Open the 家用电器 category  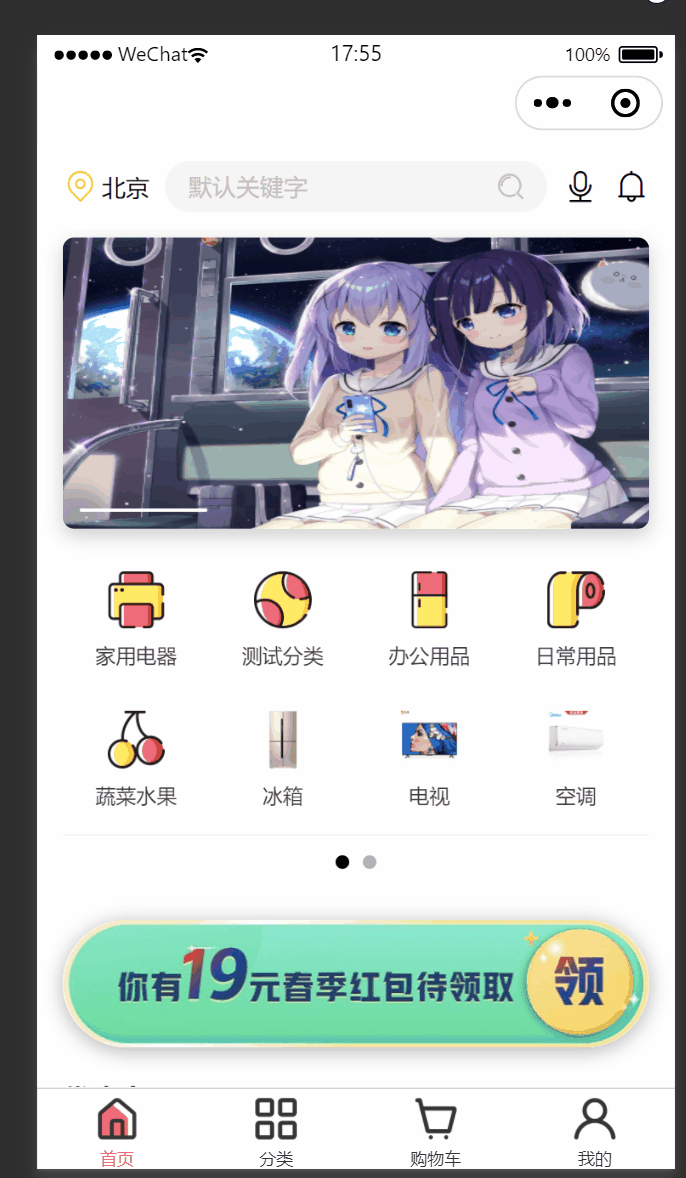(x=136, y=619)
